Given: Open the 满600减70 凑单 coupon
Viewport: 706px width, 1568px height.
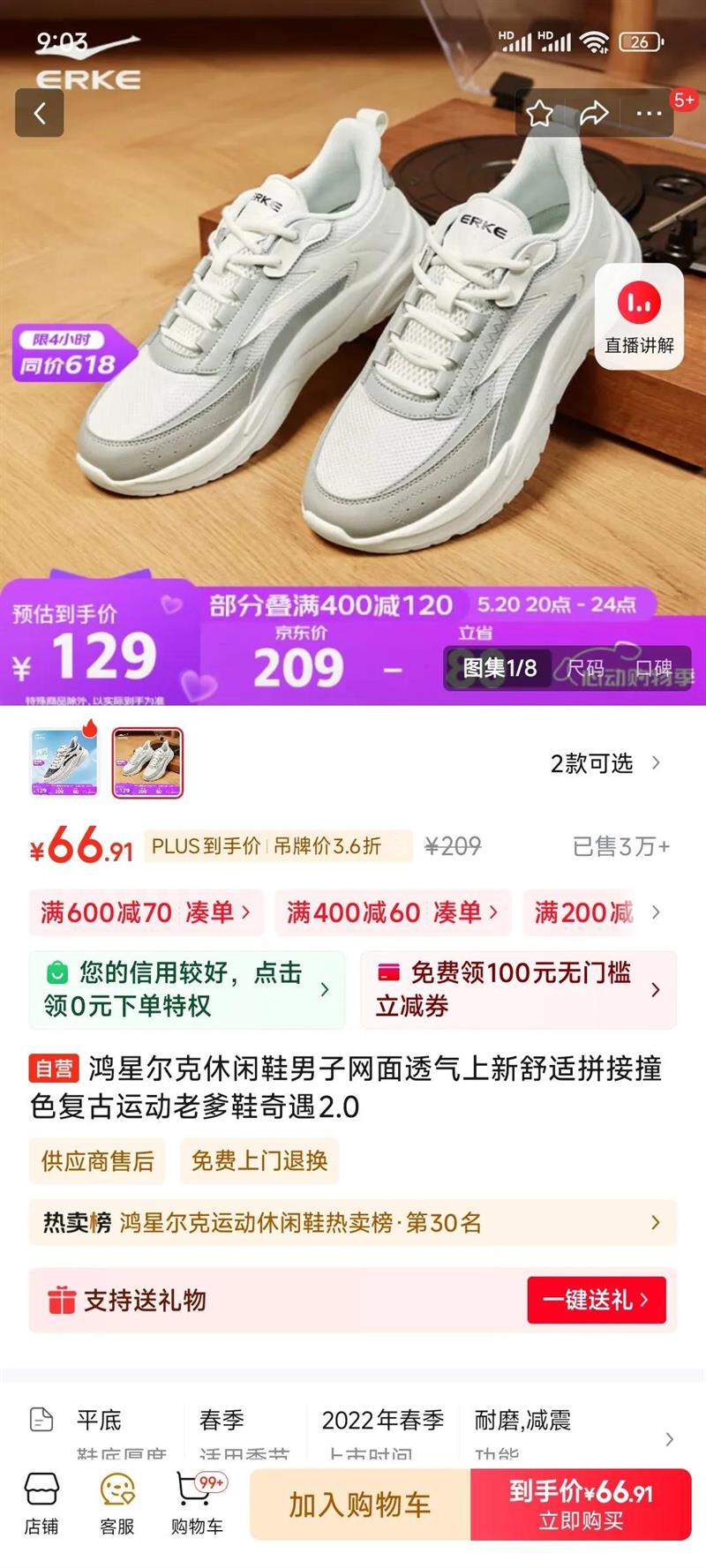Looking at the screenshot, I should pyautogui.click(x=145, y=912).
